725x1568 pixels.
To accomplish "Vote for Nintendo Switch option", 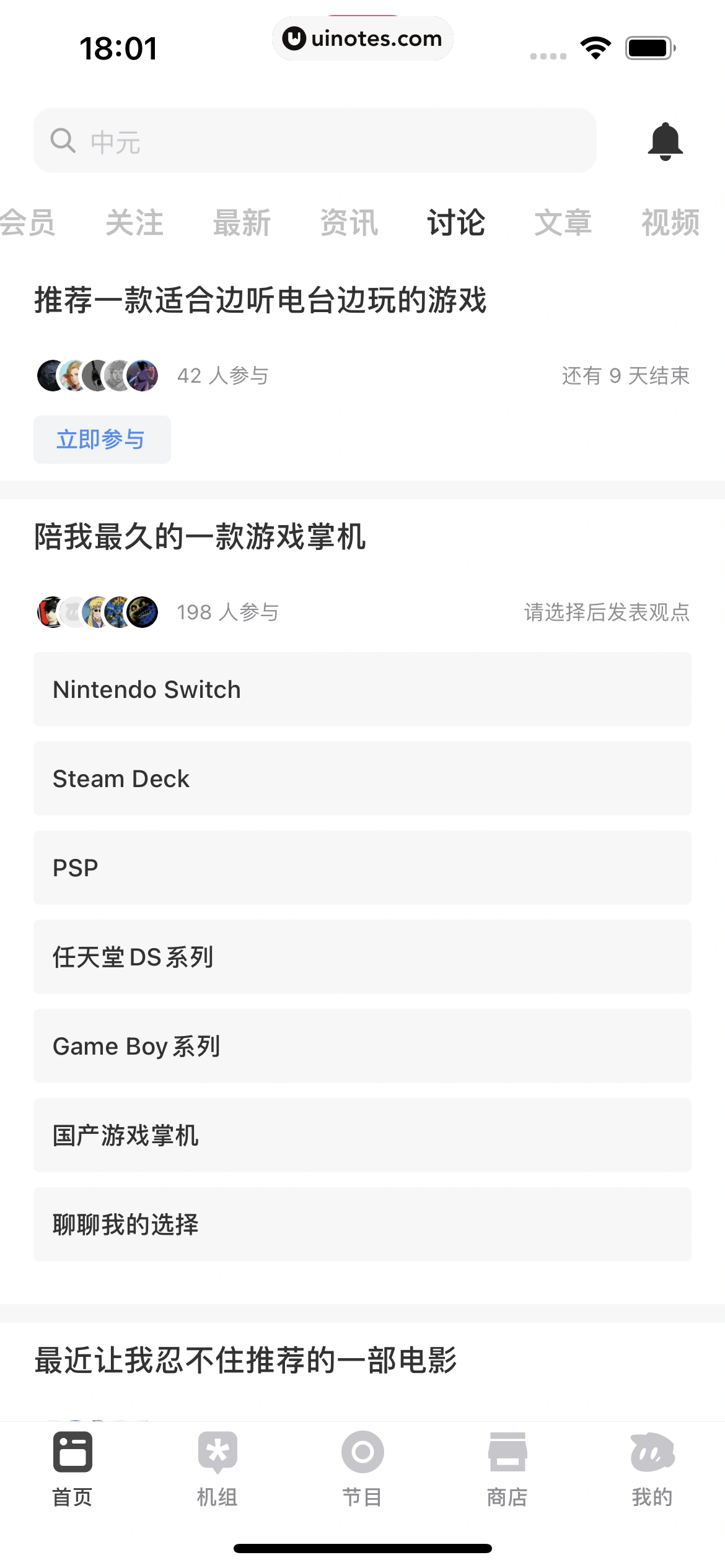I will 362,689.
